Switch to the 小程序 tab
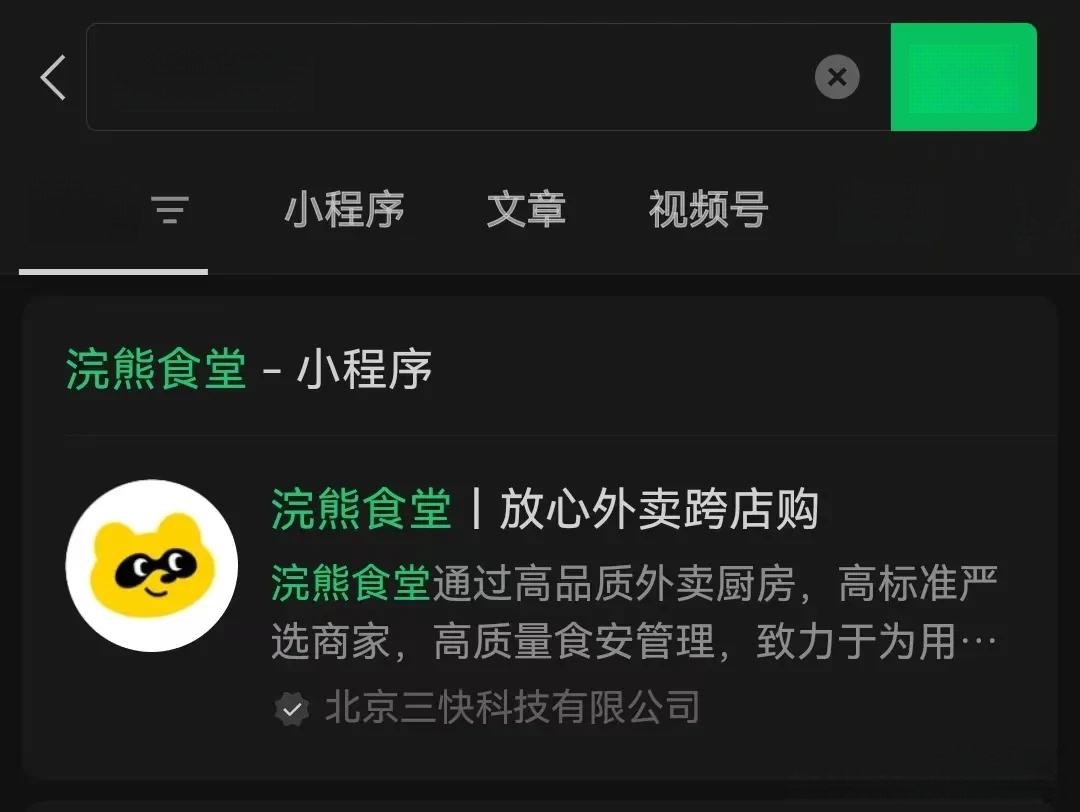1080x812 pixels. (x=344, y=210)
